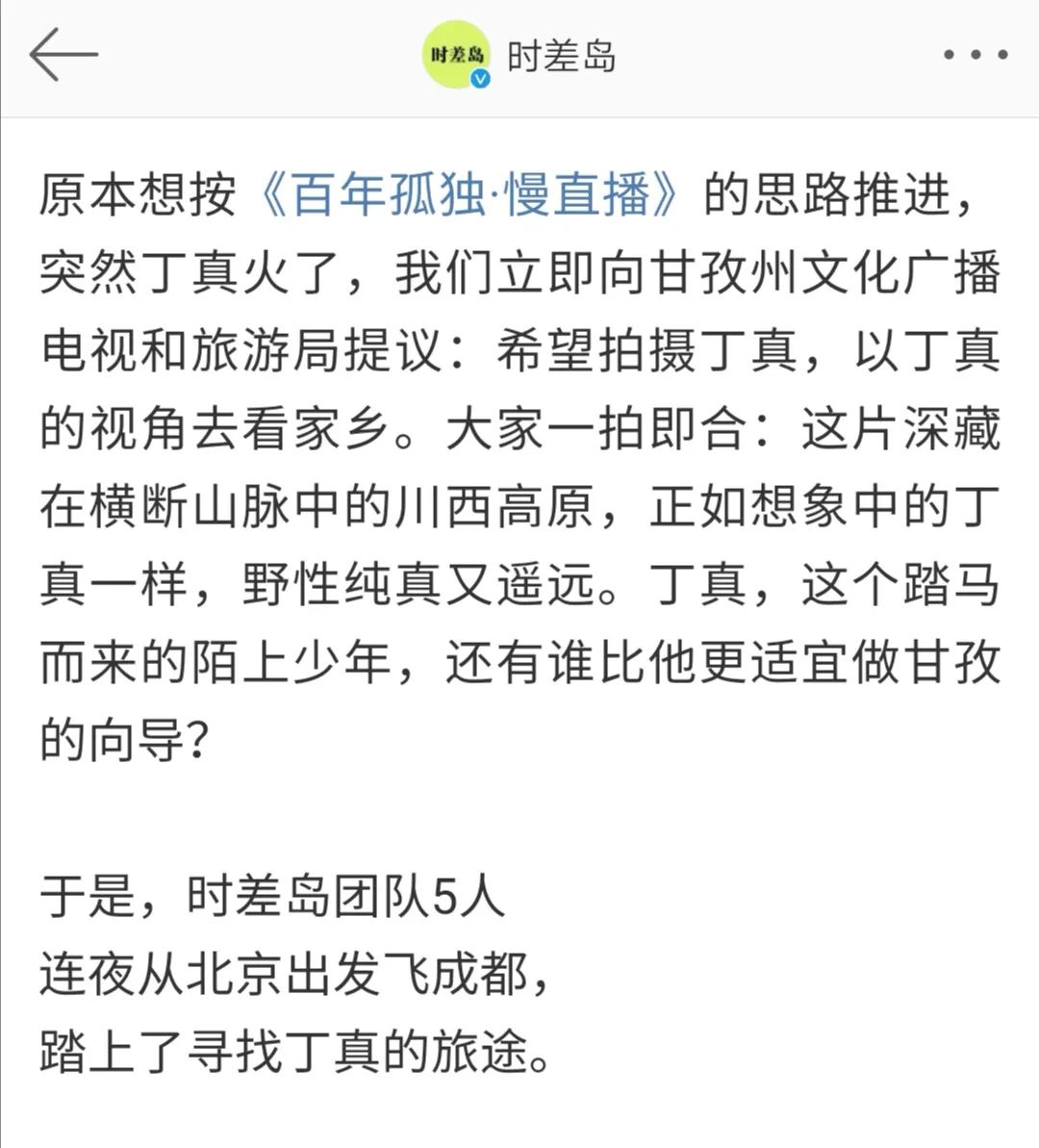Viewport: 1039px width, 1148px height.
Task: Open the three-dot overflow menu
Action: pos(976,54)
